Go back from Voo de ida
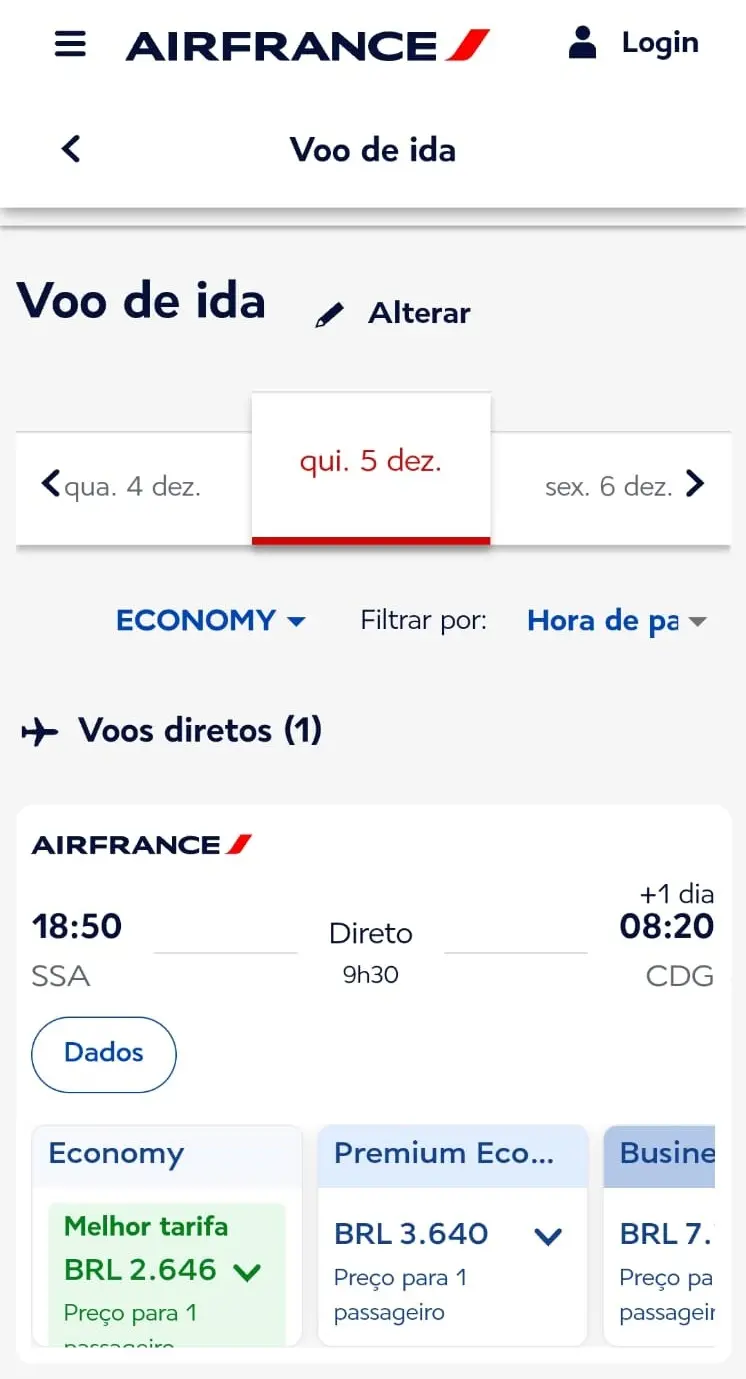 click(70, 149)
